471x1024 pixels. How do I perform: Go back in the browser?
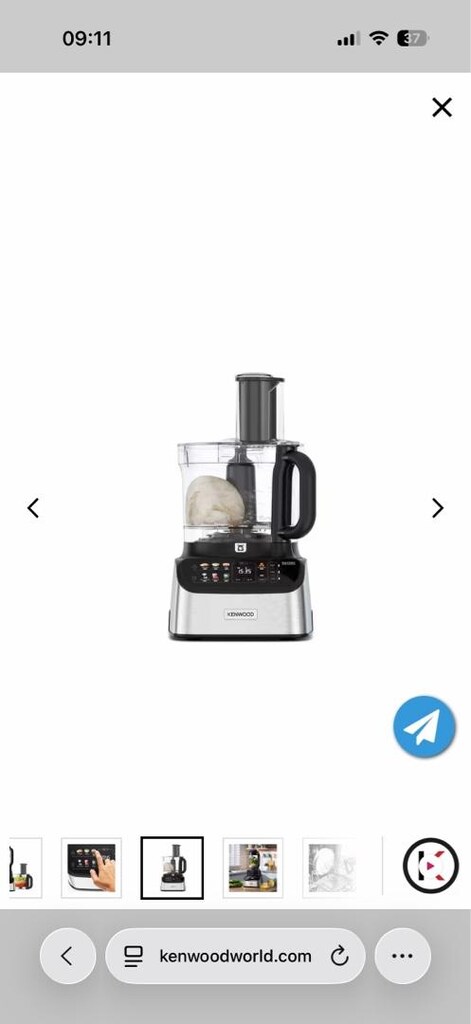click(67, 956)
